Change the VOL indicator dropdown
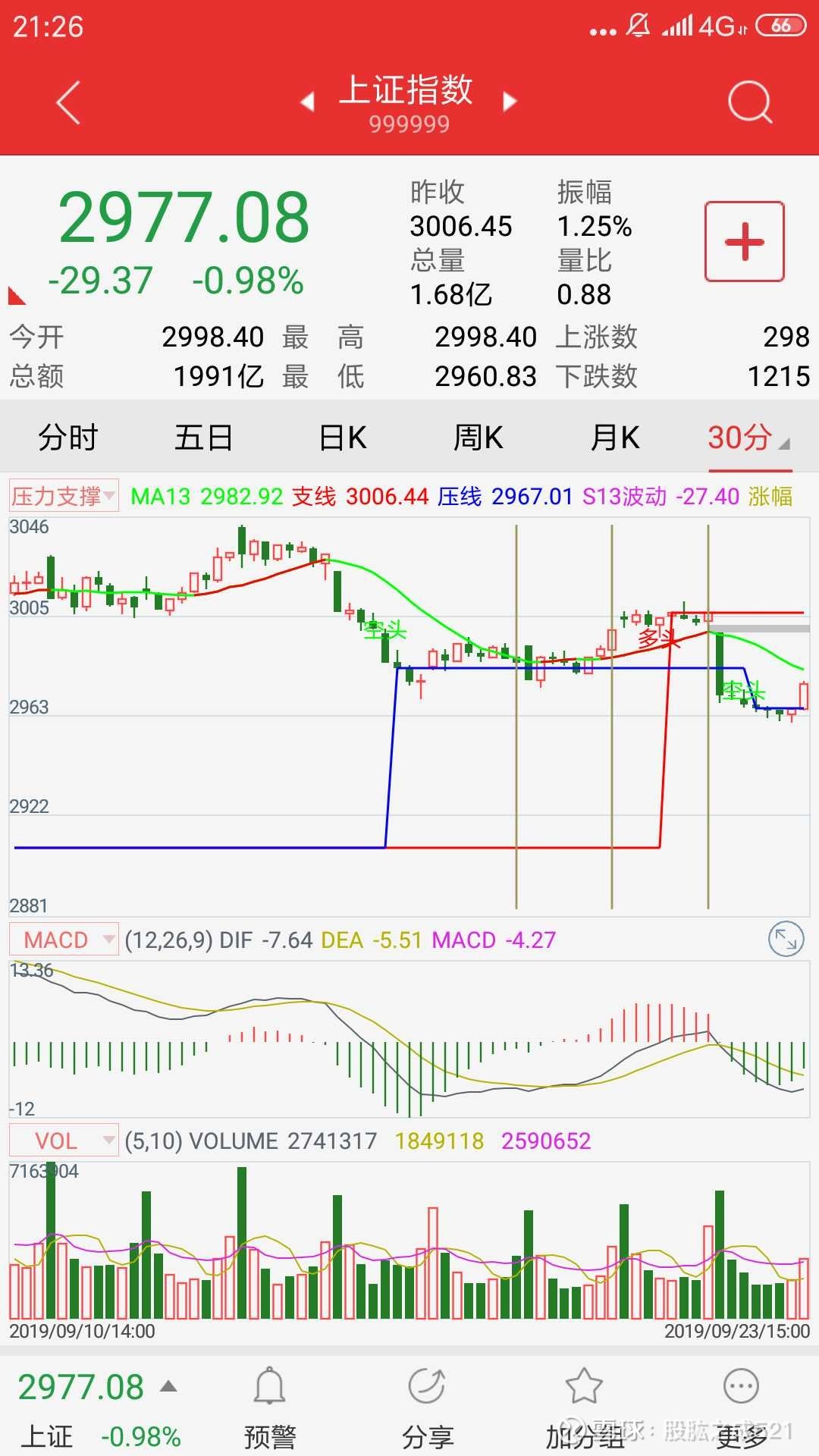This screenshot has width=819, height=1456. click(64, 1141)
